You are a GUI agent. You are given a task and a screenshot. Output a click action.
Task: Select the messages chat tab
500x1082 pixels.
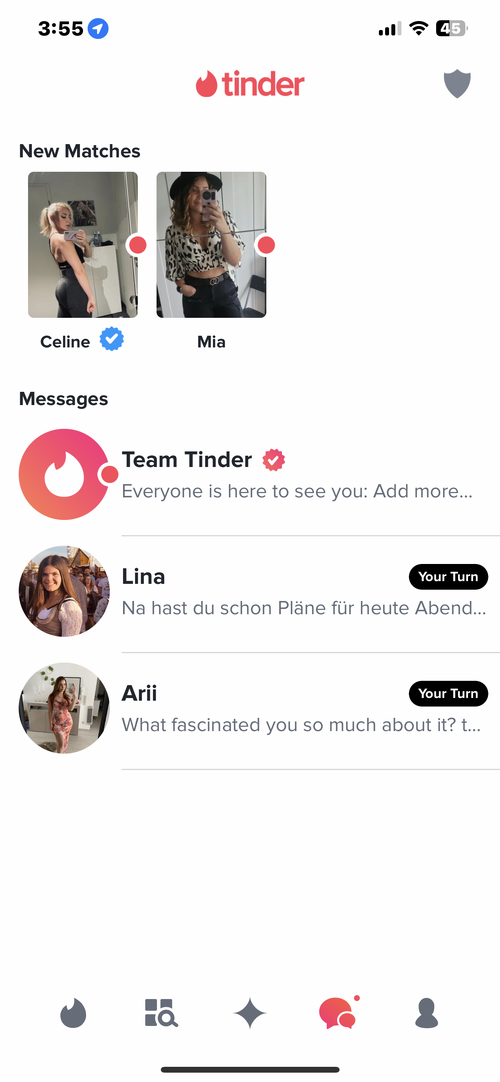[338, 1013]
